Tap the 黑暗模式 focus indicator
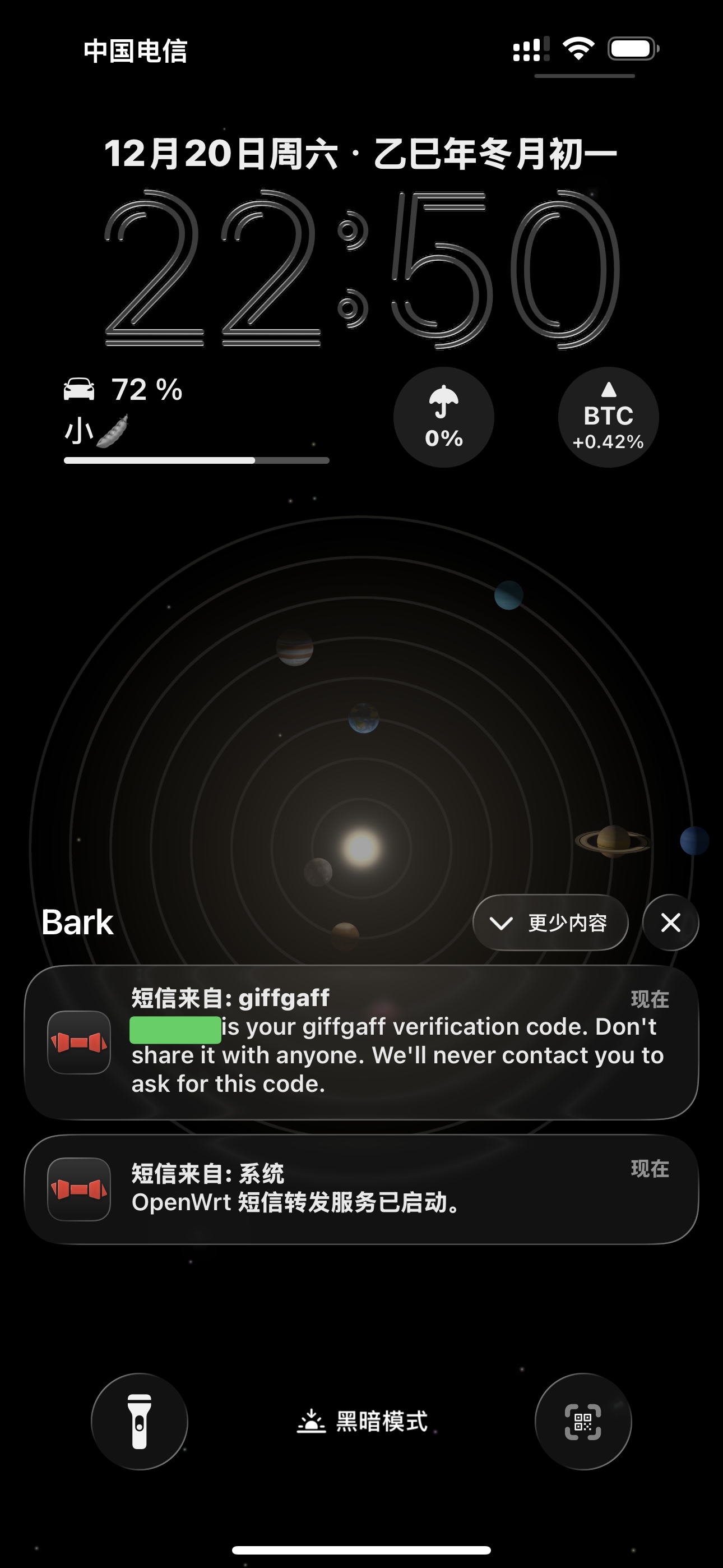The image size is (723, 1568). point(363,1422)
